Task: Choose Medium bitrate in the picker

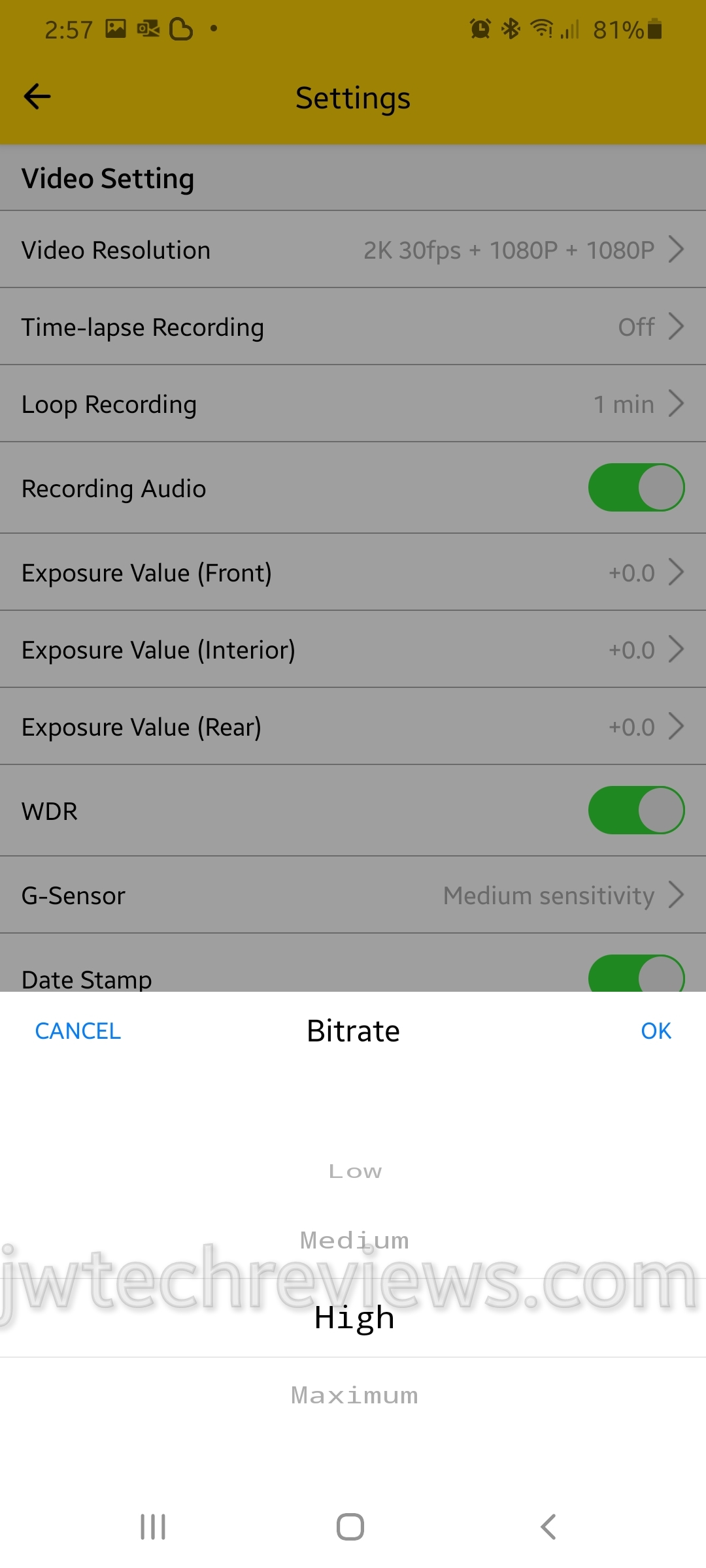Action: [x=354, y=1240]
